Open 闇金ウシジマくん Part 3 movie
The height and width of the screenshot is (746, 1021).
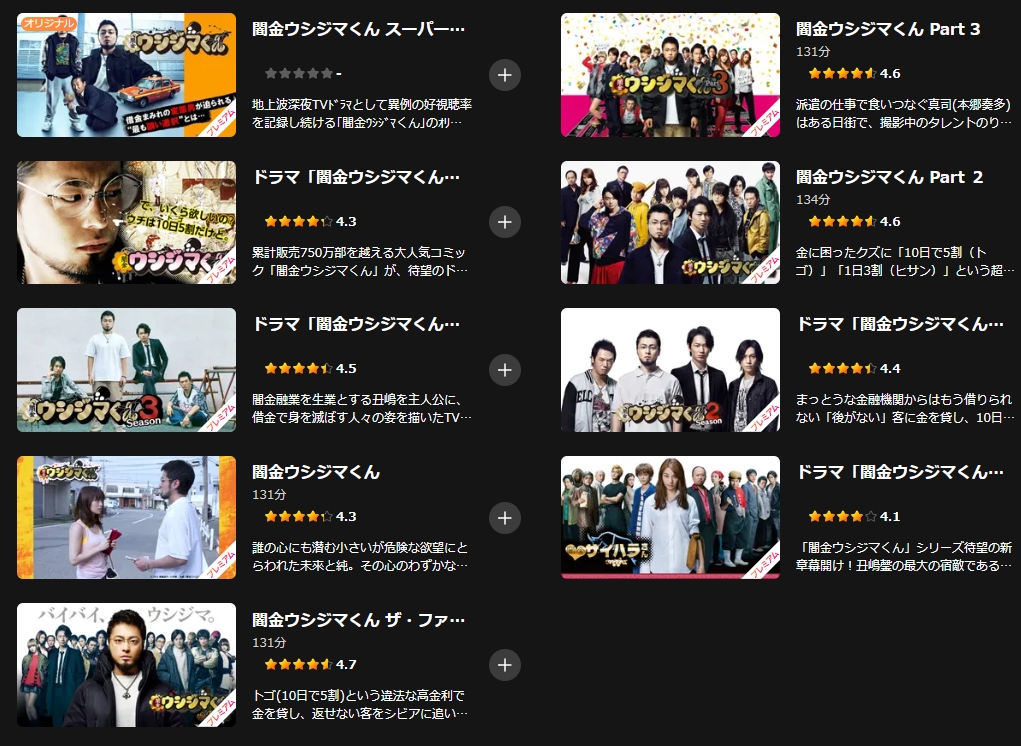[670, 75]
